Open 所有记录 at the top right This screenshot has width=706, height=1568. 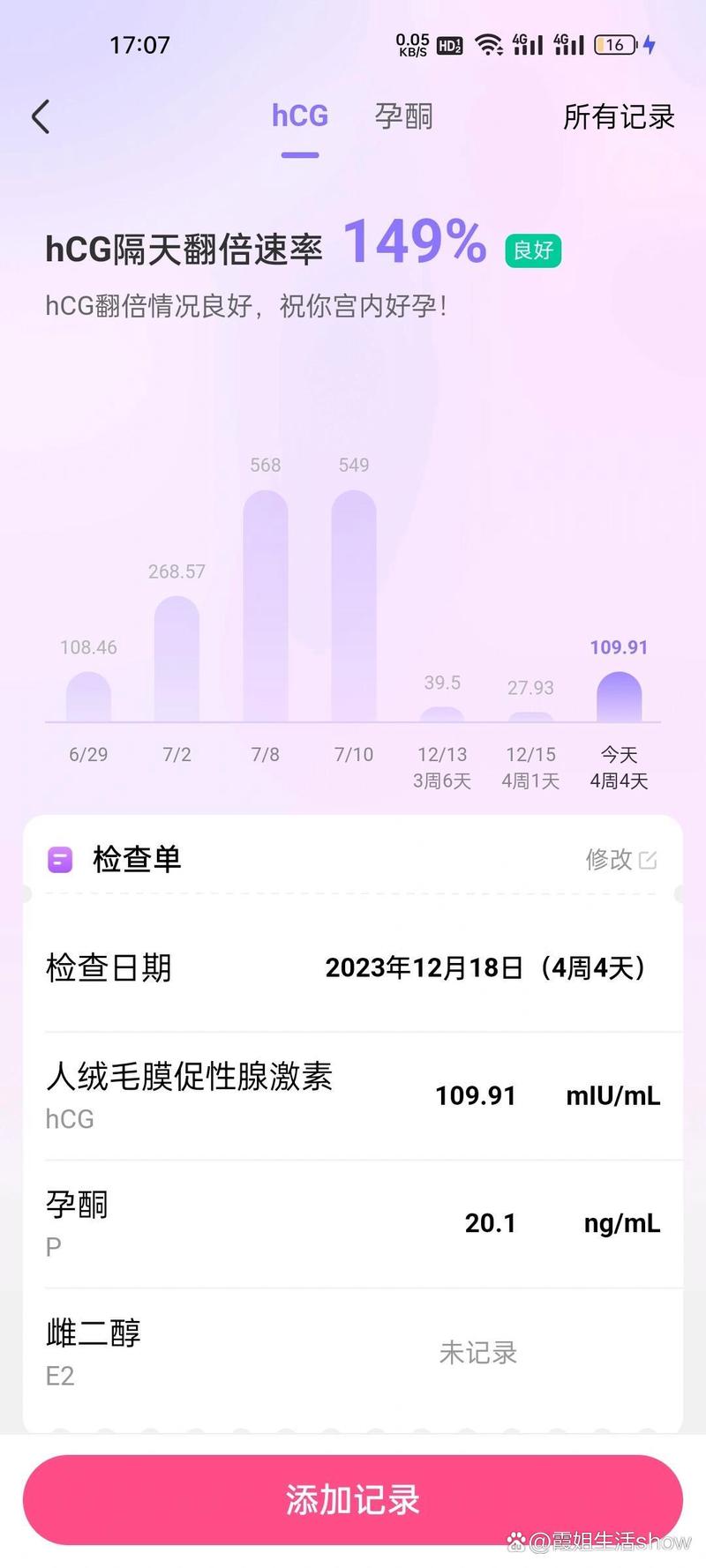(619, 117)
